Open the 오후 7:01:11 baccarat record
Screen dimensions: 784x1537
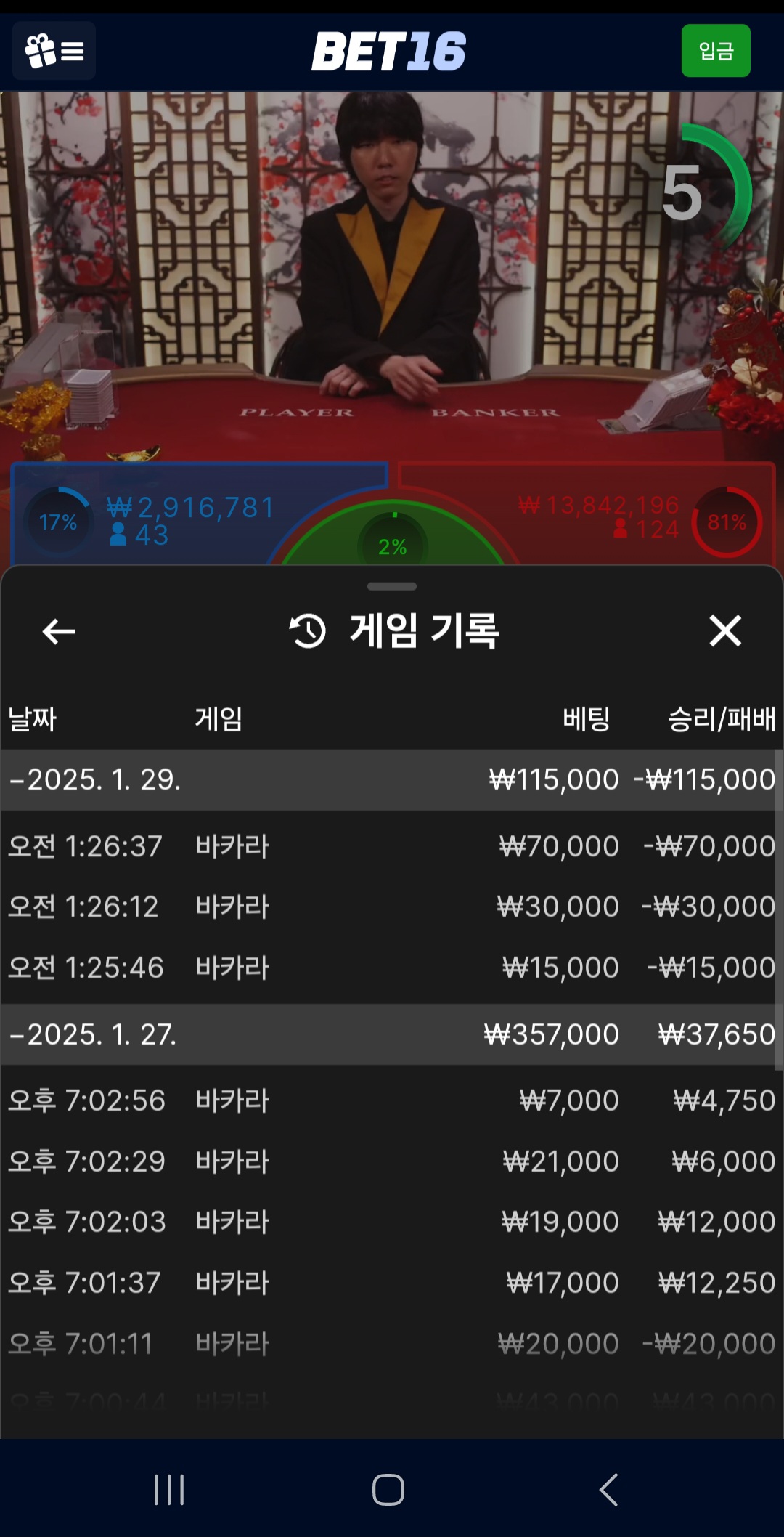pos(392,1344)
